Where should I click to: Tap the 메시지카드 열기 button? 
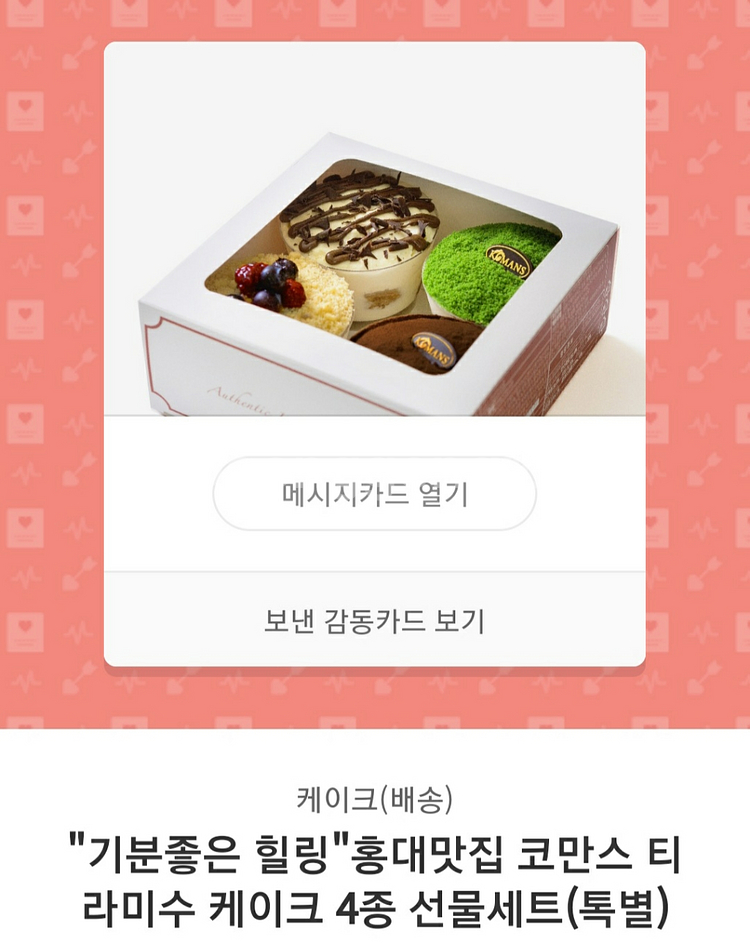pos(374,494)
